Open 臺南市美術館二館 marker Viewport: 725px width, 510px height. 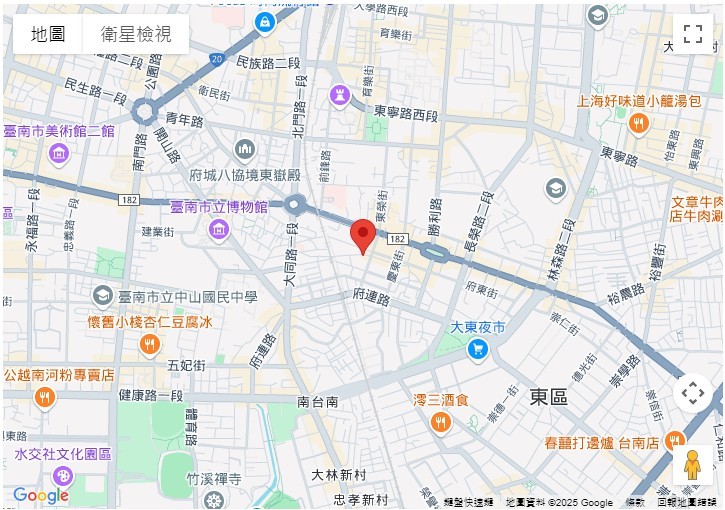59,154
